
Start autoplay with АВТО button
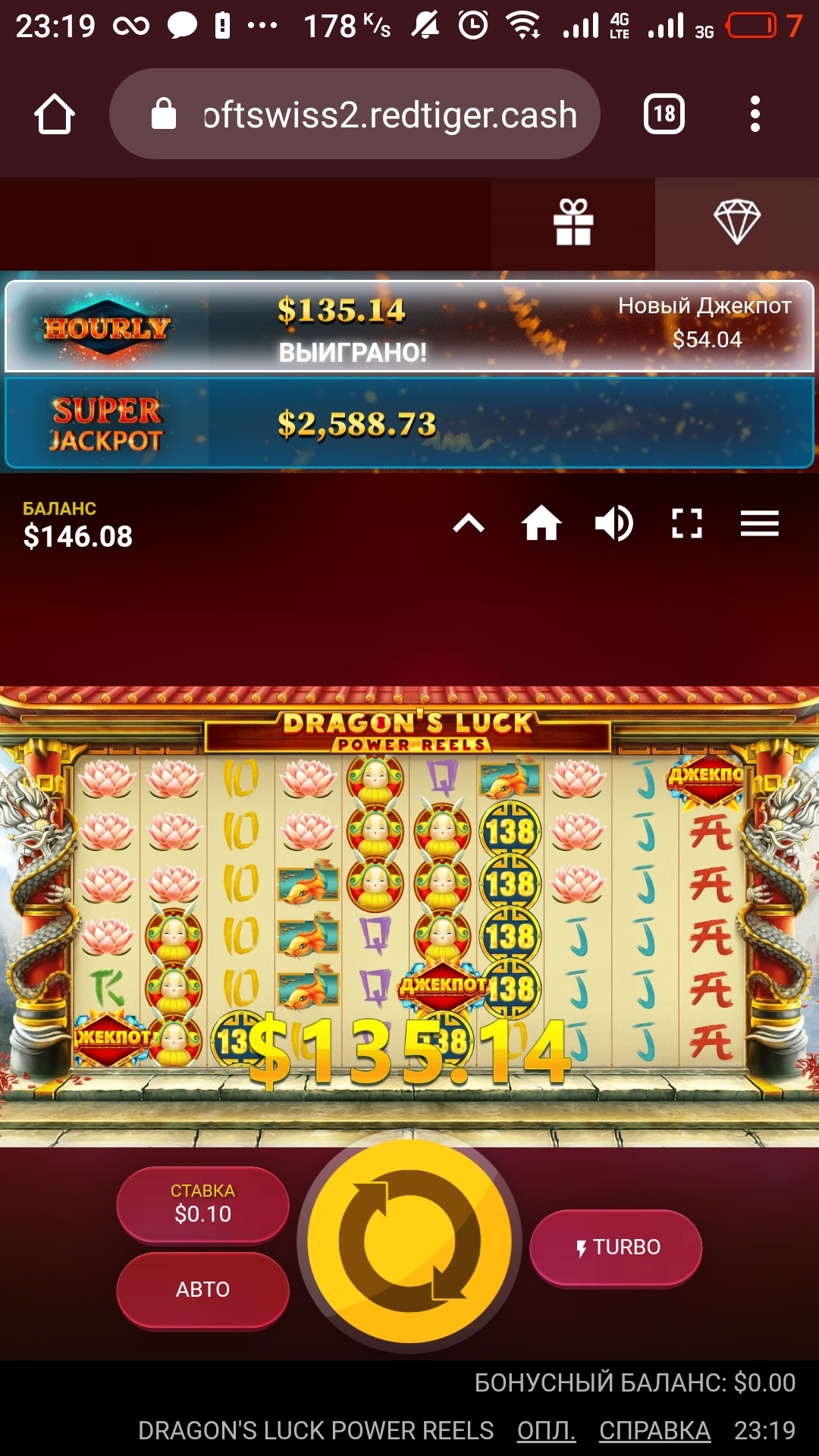[x=202, y=1289]
